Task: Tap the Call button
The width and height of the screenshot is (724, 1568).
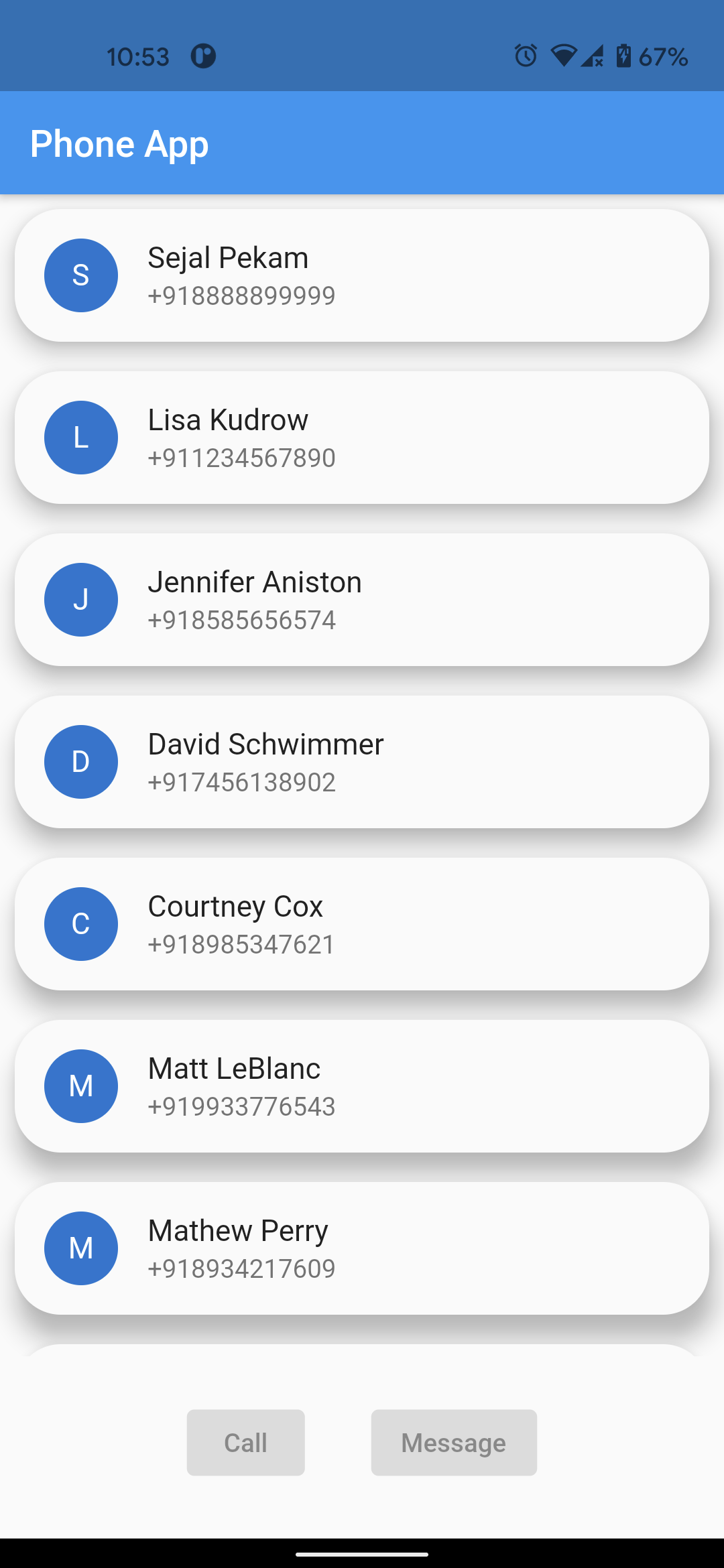Action: point(245,1443)
